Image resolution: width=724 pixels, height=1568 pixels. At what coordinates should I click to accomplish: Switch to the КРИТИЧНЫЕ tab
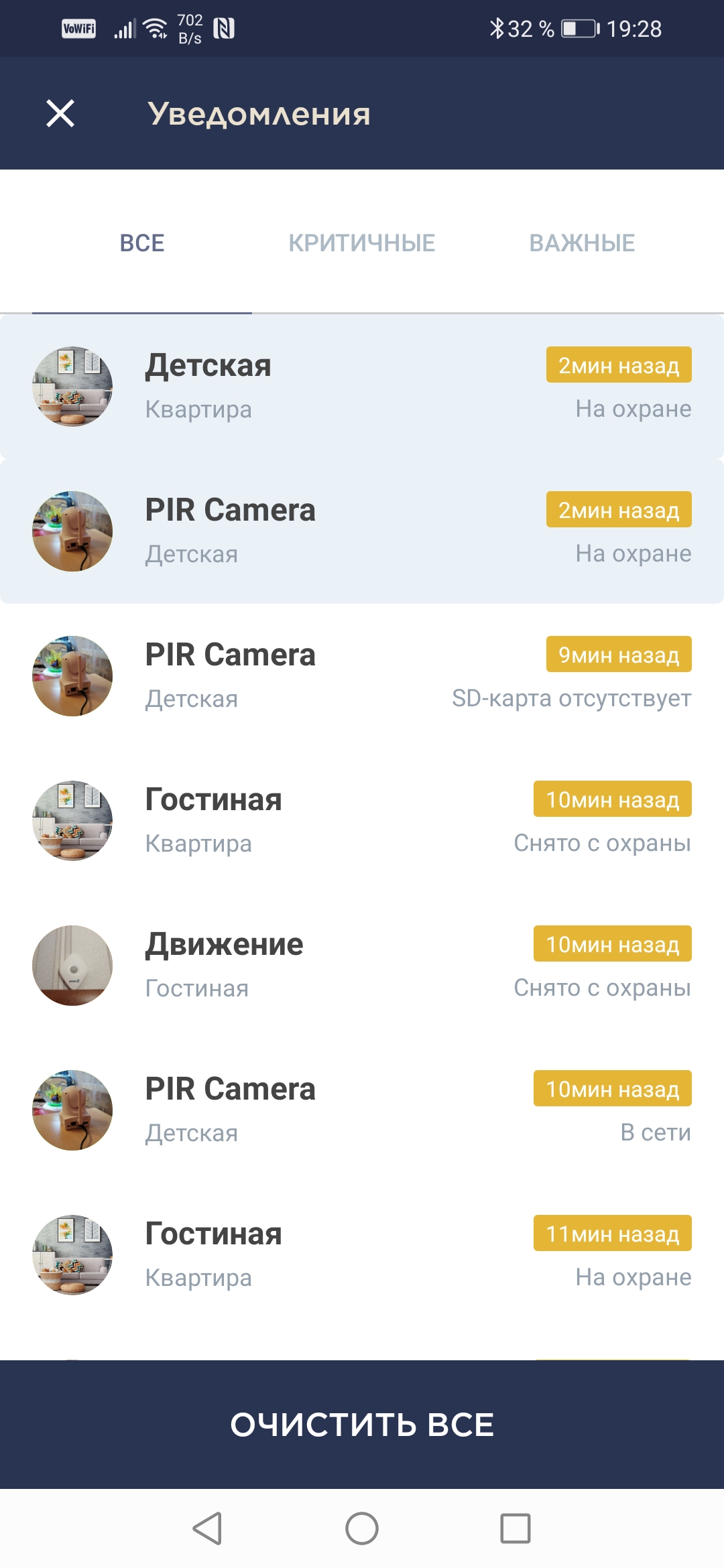pyautogui.click(x=362, y=243)
